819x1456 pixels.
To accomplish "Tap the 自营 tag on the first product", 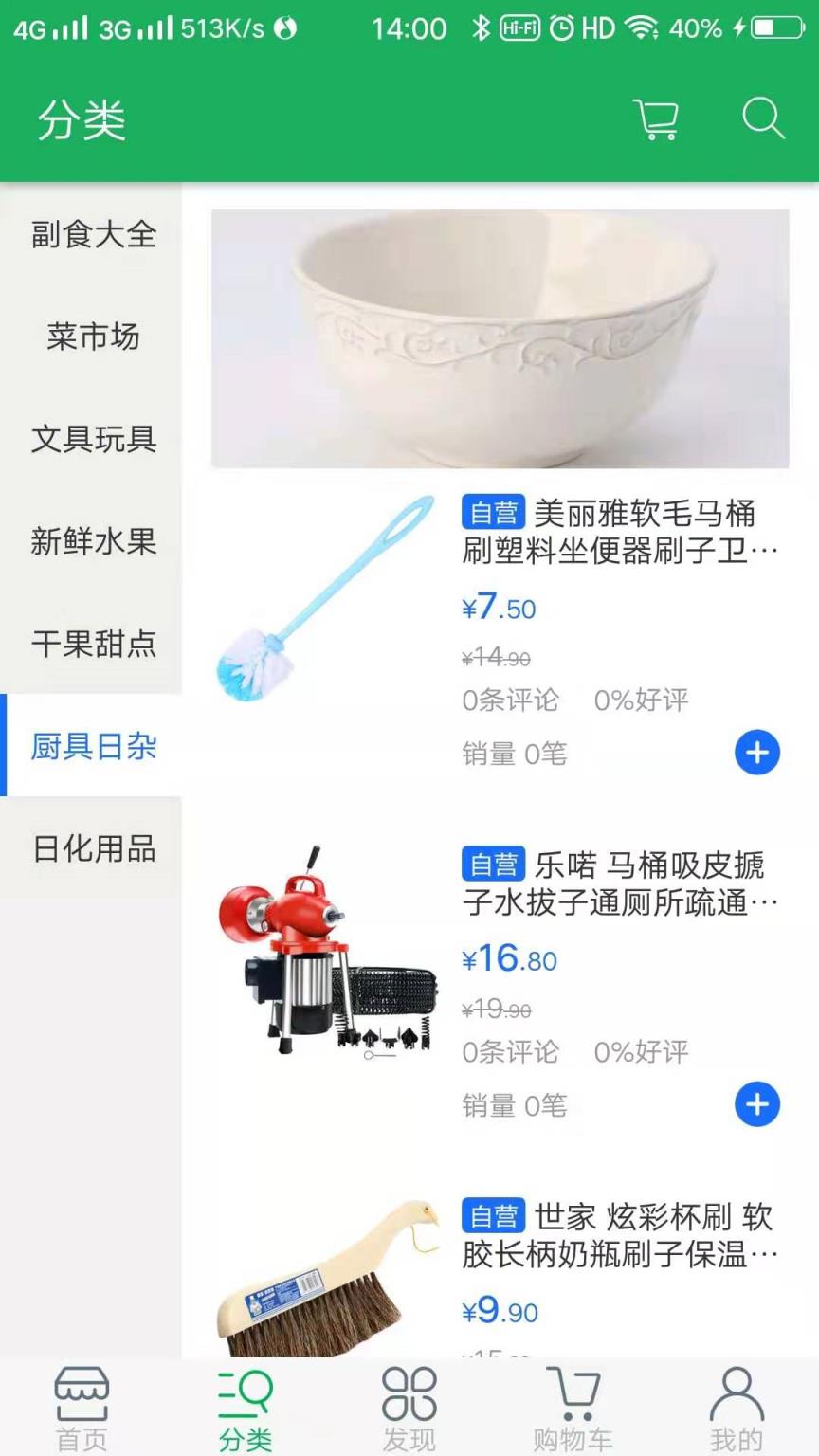I will point(493,512).
